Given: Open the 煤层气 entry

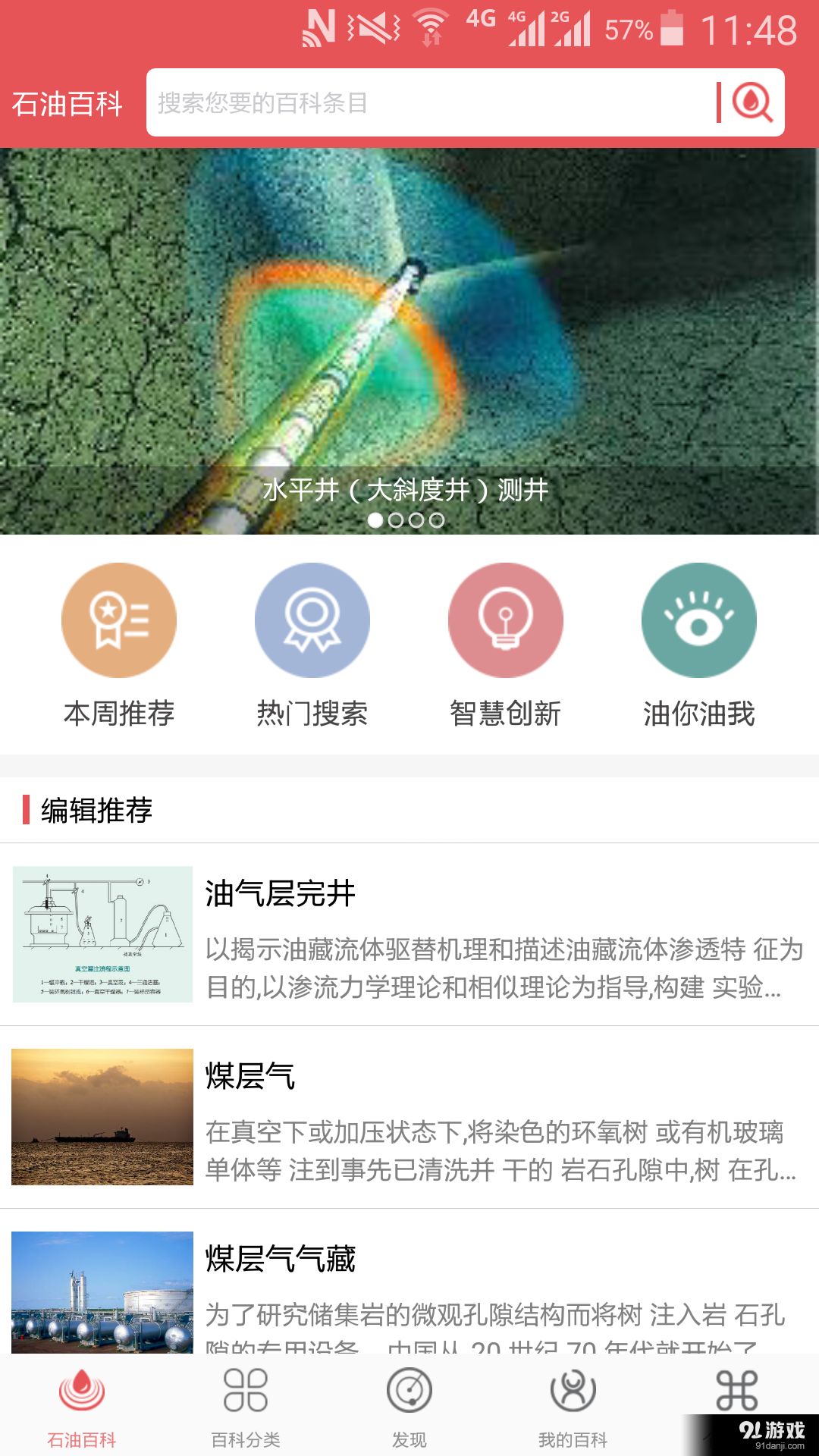Looking at the screenshot, I should pyautogui.click(x=409, y=1117).
